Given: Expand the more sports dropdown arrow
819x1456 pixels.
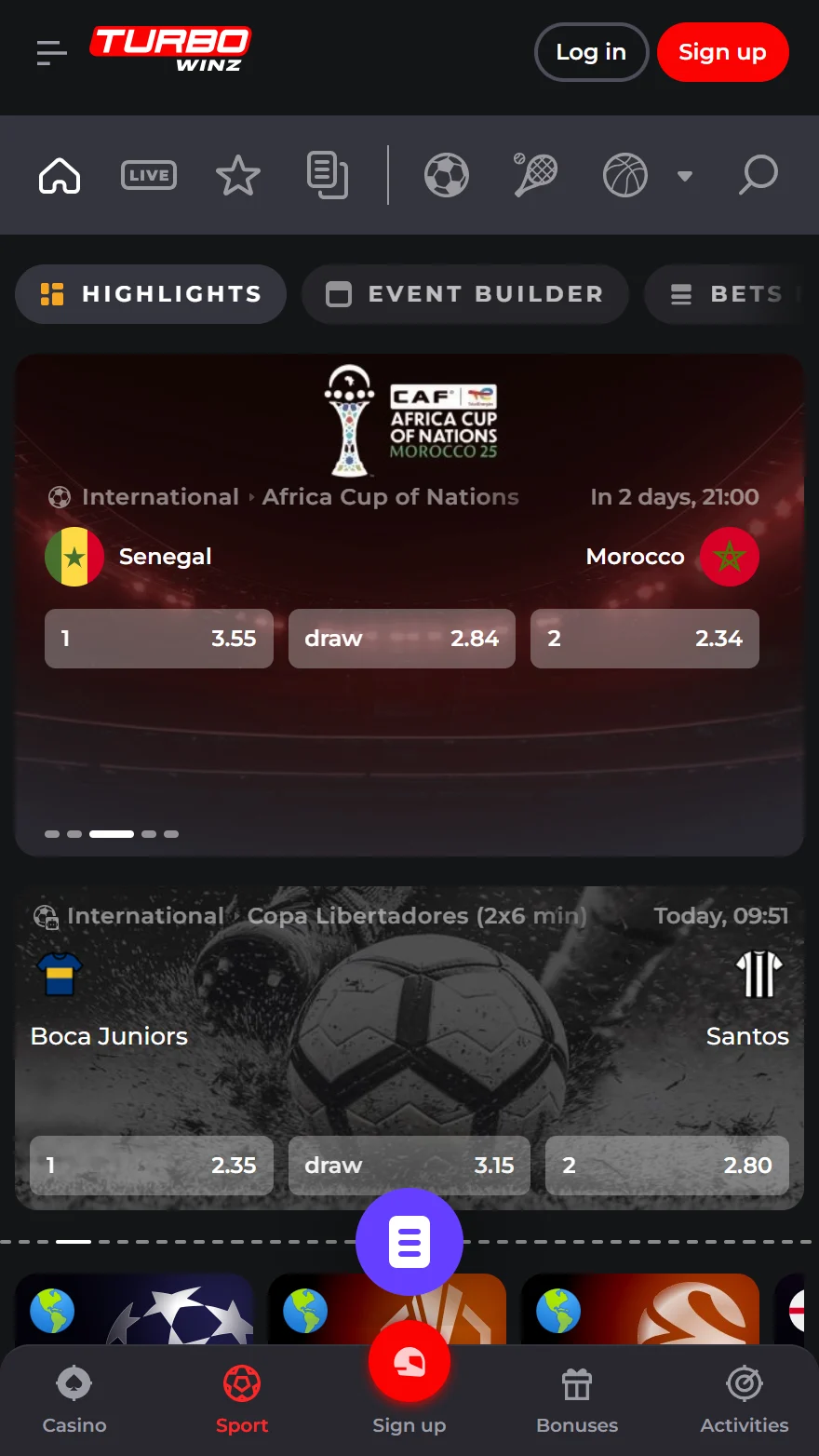Looking at the screenshot, I should coord(685,176).
